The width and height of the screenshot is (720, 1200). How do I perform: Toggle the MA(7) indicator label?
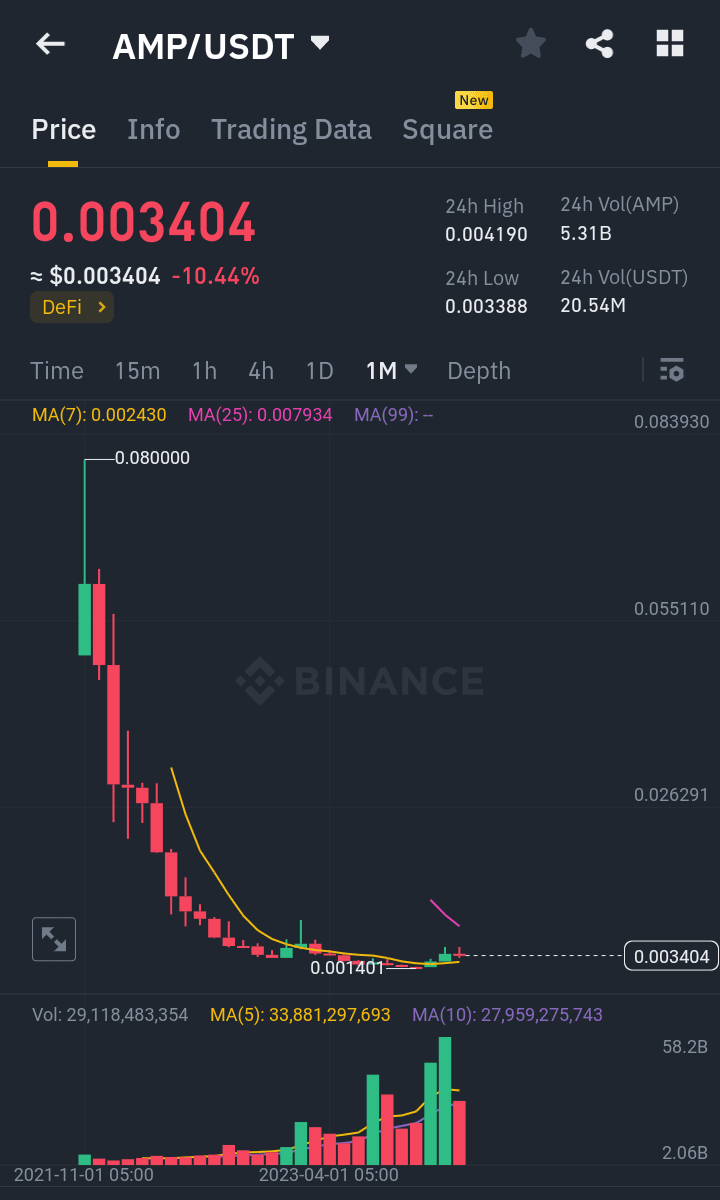pos(98,414)
